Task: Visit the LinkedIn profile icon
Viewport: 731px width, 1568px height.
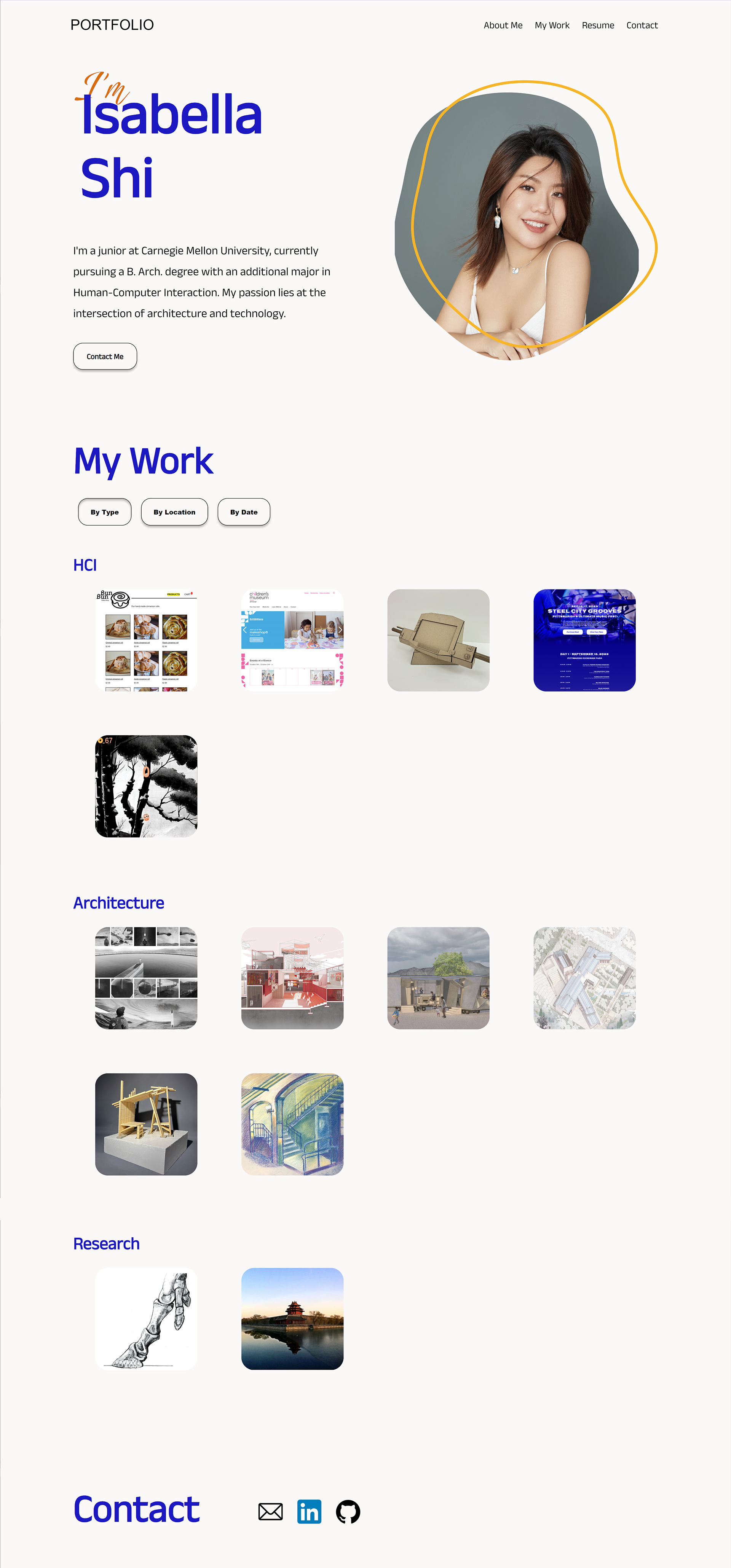Action: pyautogui.click(x=310, y=1511)
